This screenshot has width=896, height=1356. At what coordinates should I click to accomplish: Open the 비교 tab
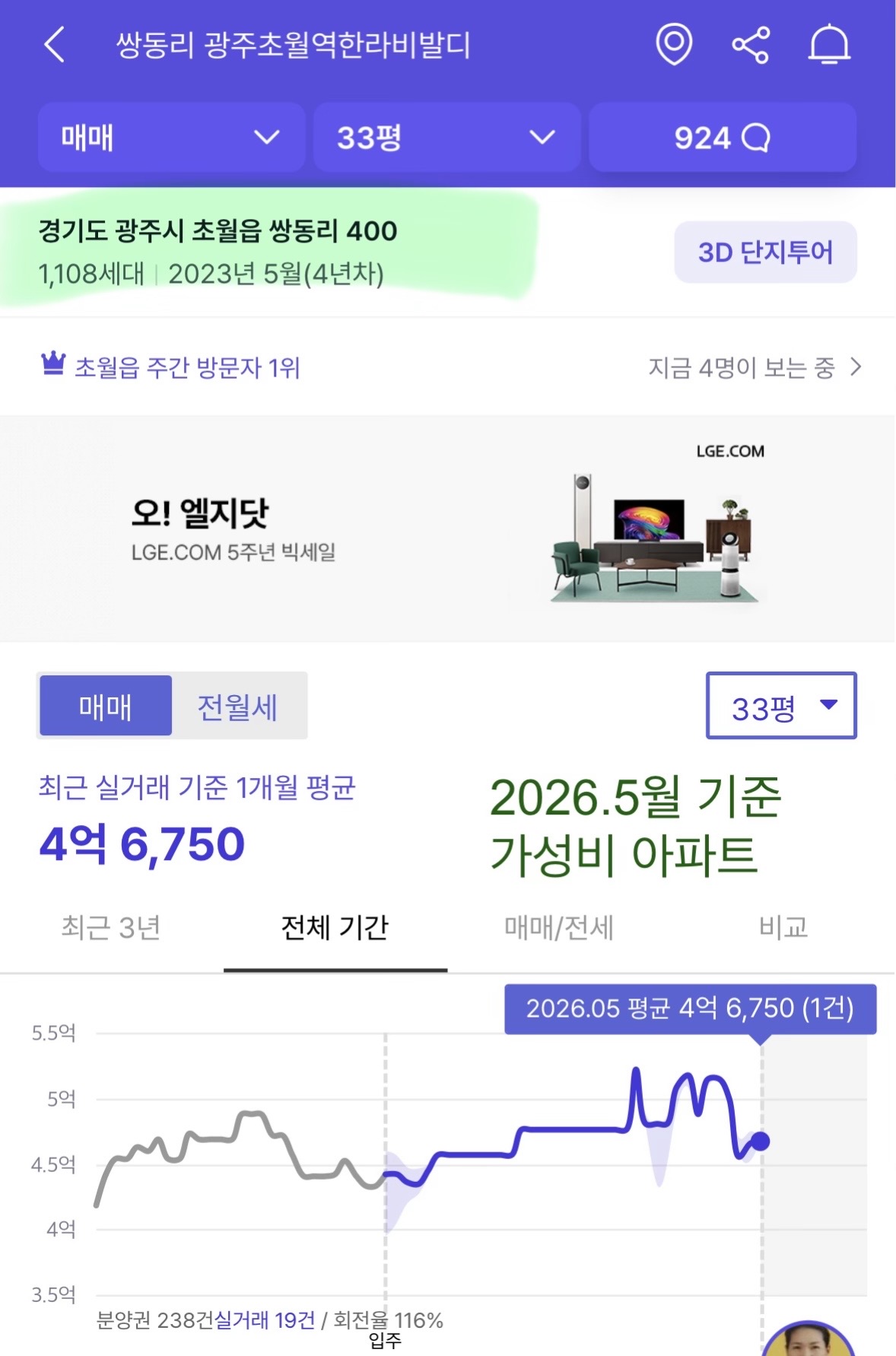pyautogui.click(x=783, y=928)
